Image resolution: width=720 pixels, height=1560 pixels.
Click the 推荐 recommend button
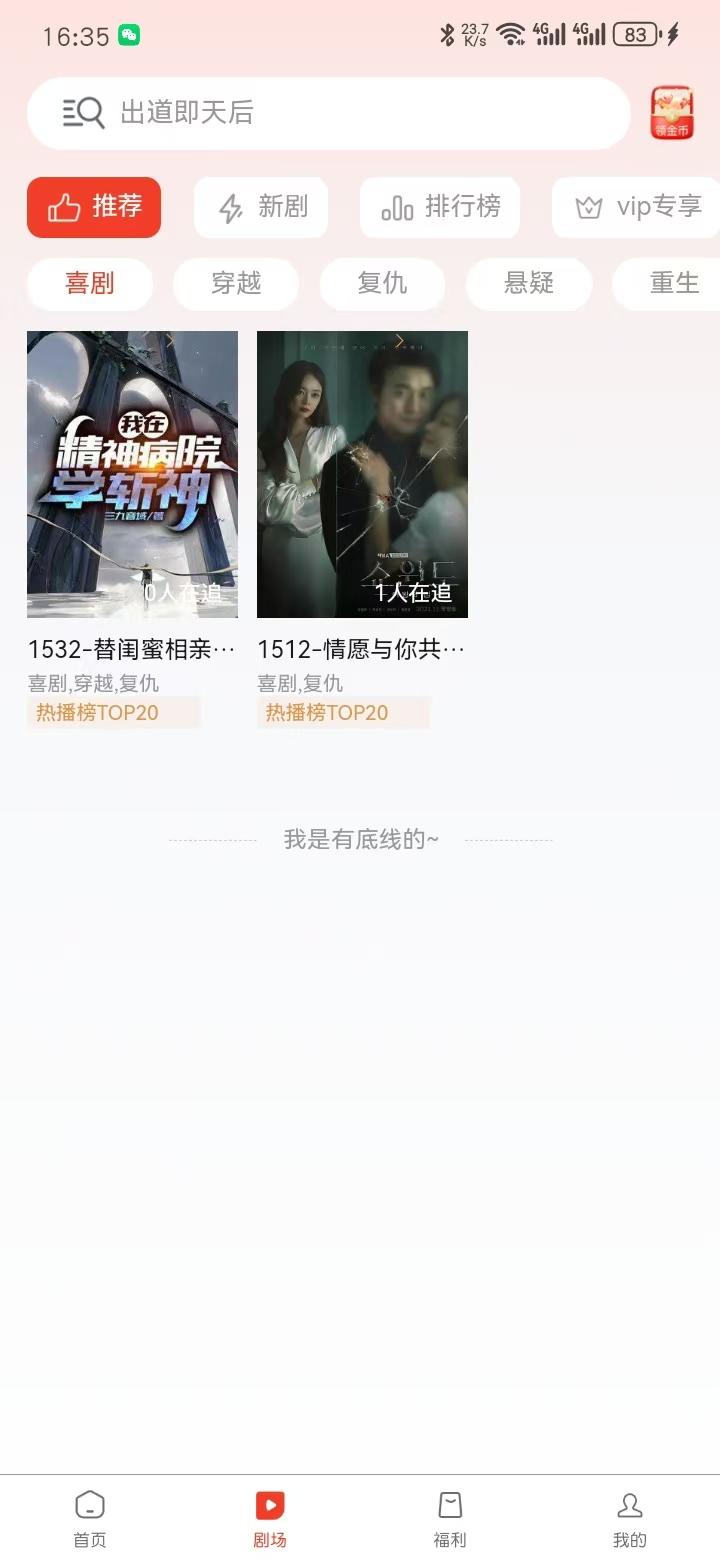(x=94, y=207)
